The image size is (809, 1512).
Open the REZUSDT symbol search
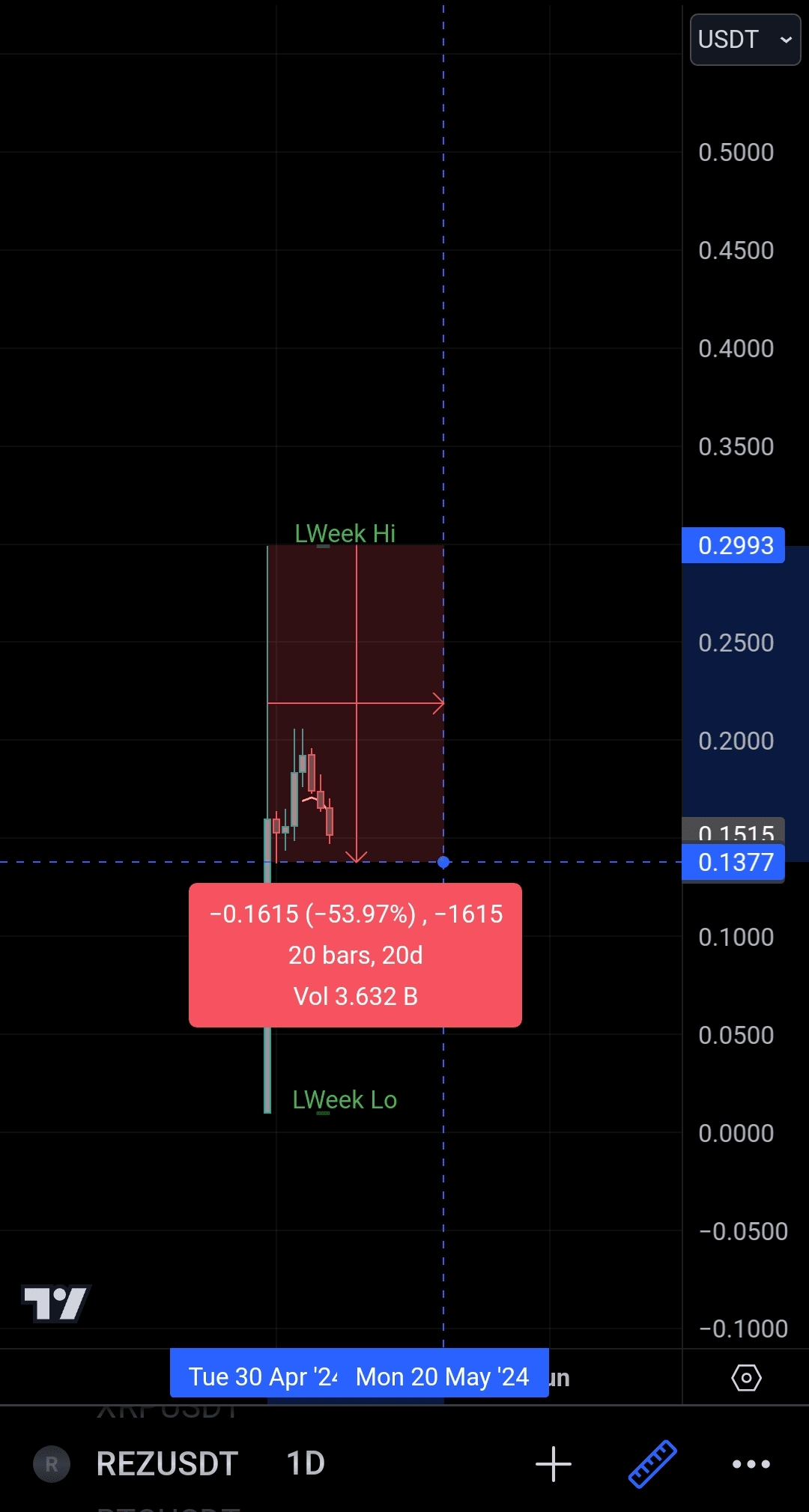tap(166, 1463)
